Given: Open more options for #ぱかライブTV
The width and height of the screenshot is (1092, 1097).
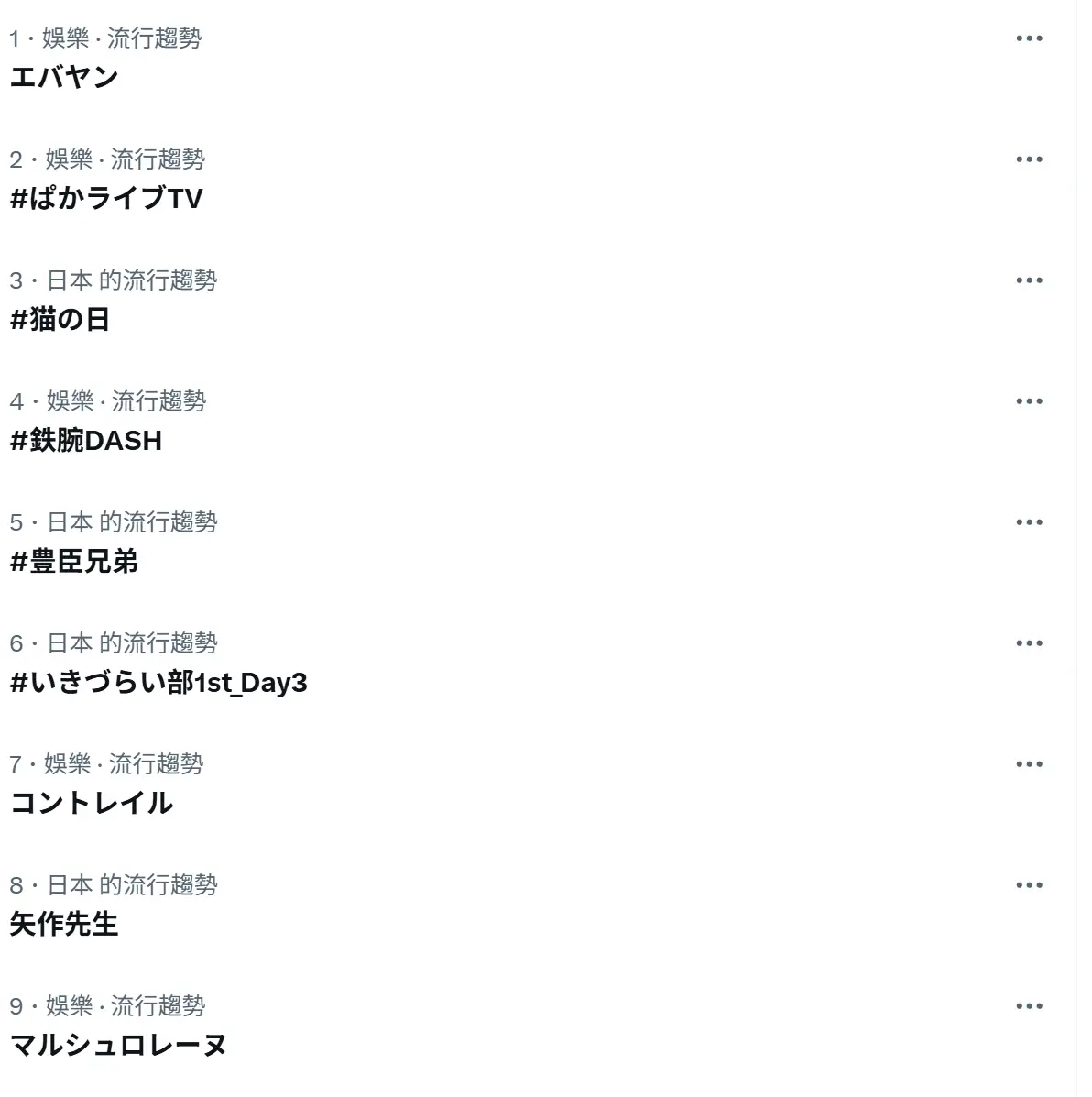Looking at the screenshot, I should point(1029,159).
